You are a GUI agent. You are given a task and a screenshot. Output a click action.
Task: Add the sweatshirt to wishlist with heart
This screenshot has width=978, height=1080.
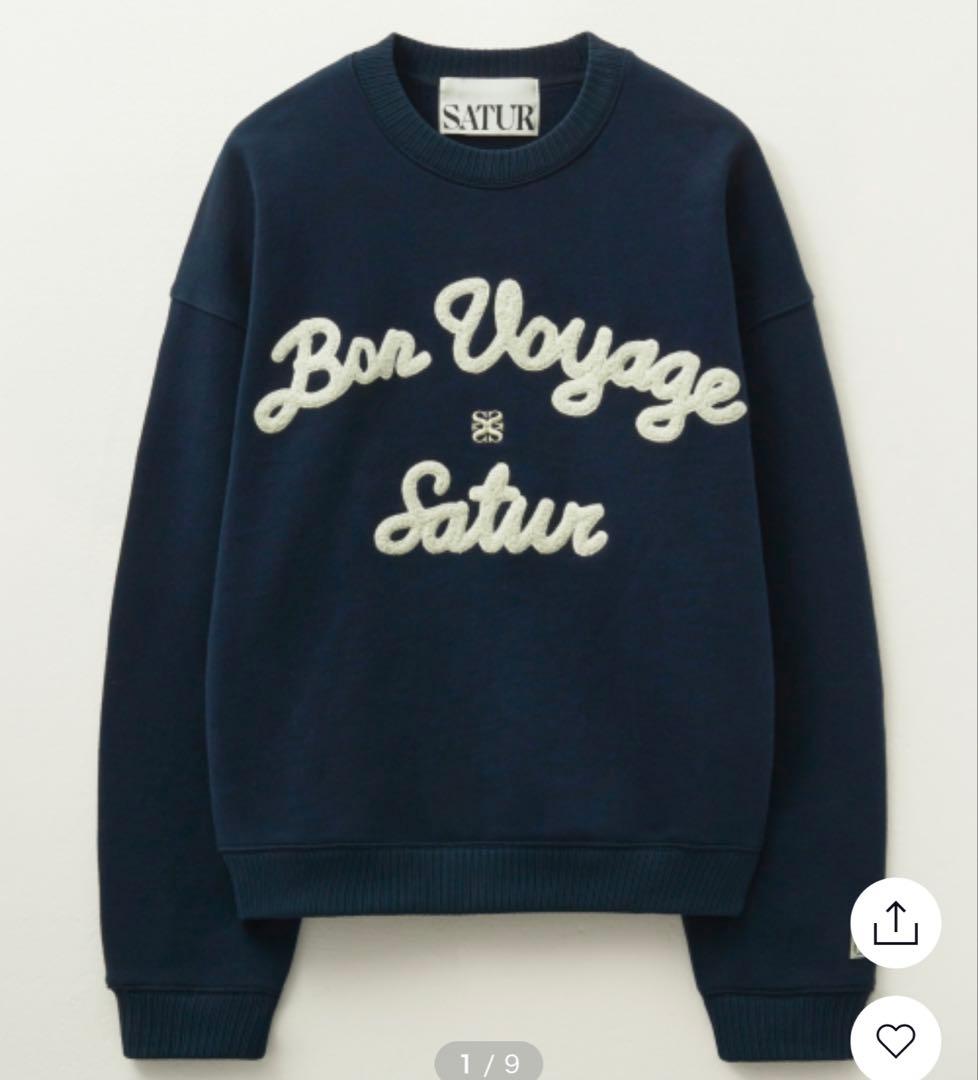coord(895,1041)
